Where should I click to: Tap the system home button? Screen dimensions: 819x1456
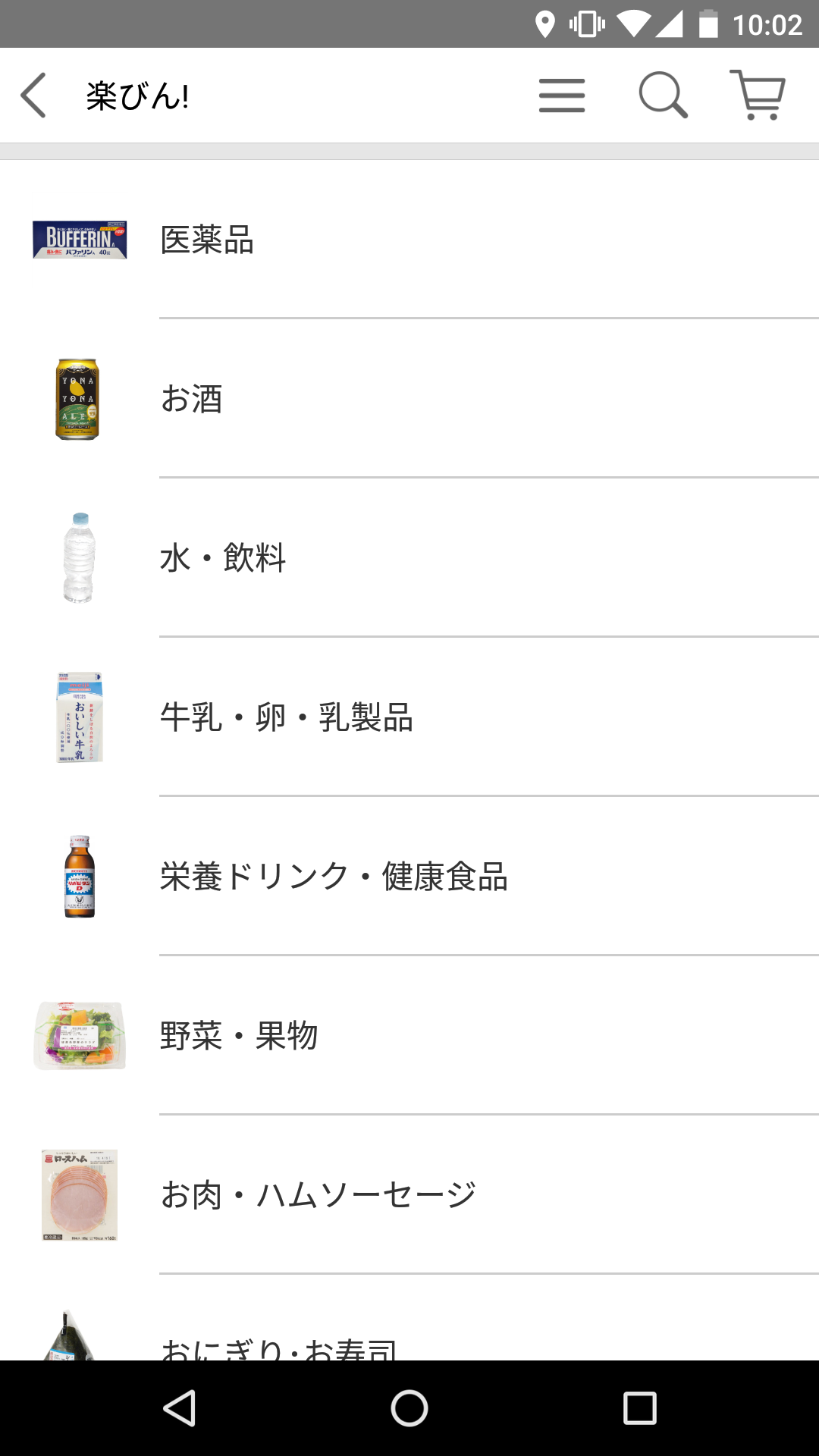click(x=409, y=1409)
